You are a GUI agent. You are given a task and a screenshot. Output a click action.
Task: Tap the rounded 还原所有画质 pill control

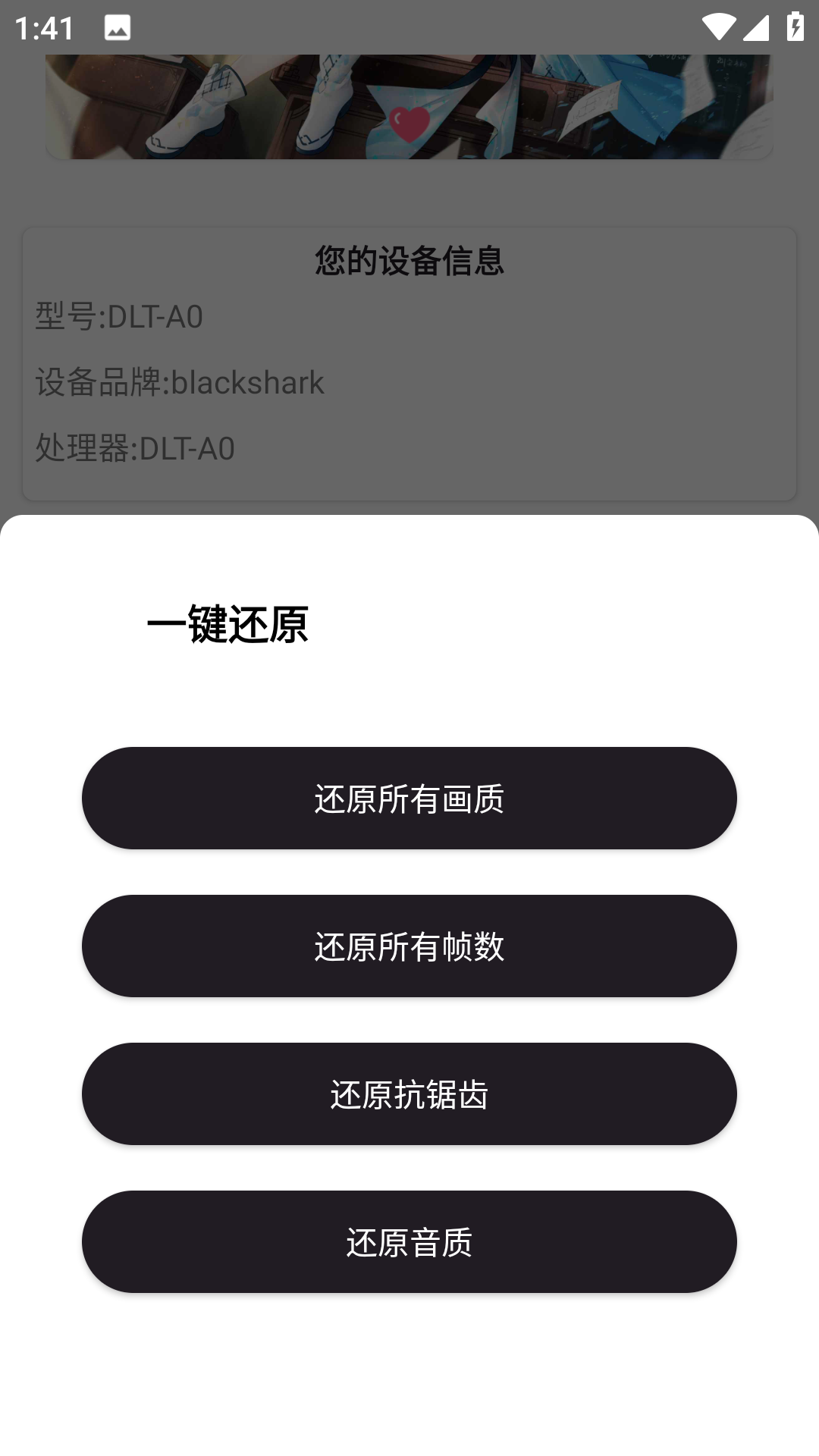(409, 799)
